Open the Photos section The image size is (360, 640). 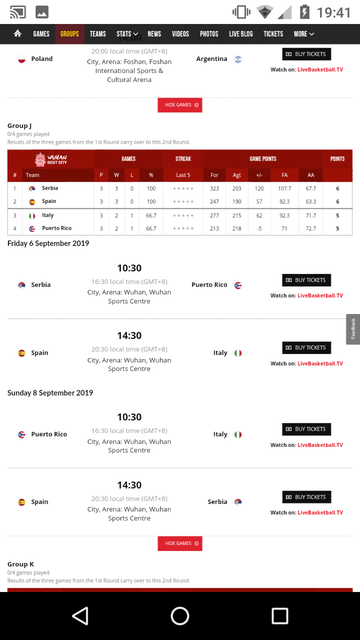tap(209, 34)
